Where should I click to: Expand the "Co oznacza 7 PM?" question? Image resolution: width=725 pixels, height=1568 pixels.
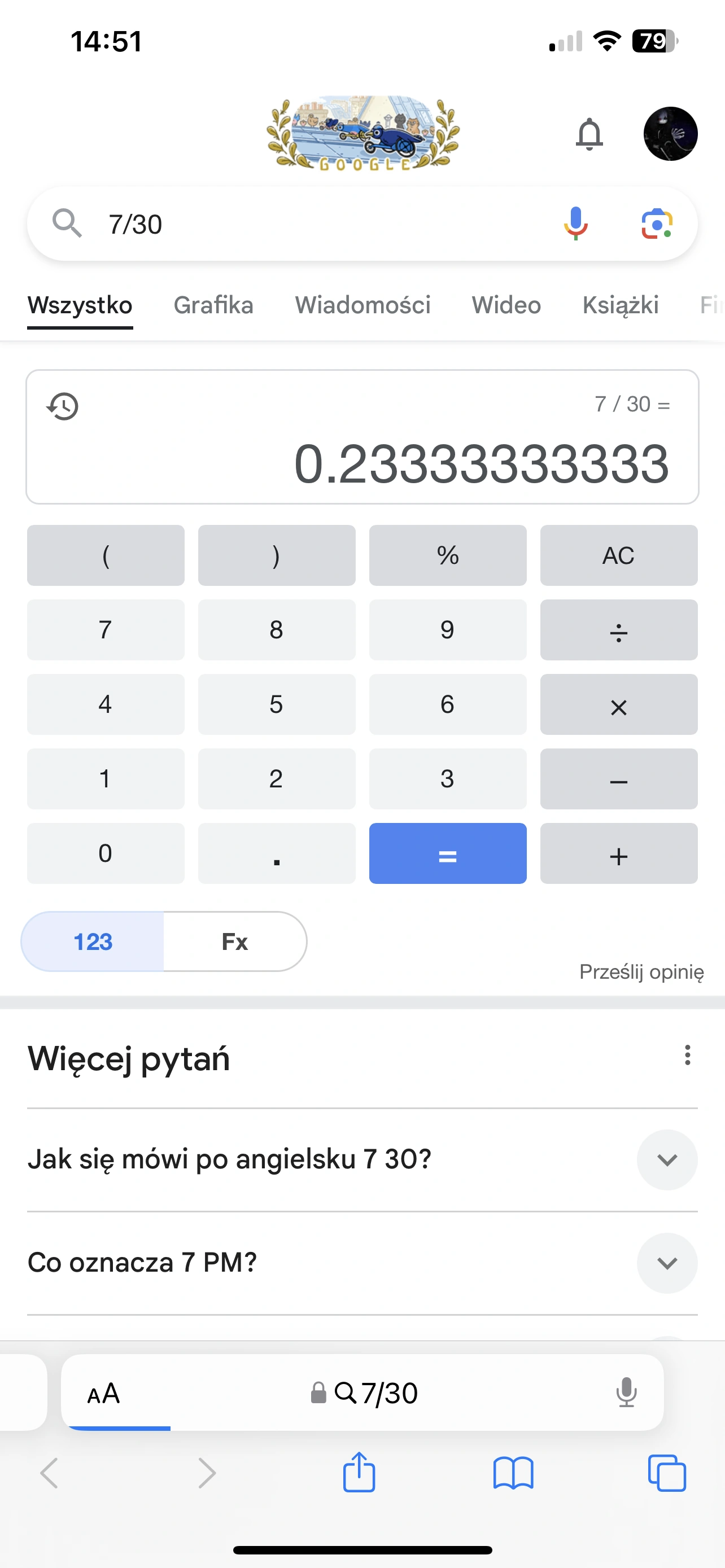click(667, 1263)
